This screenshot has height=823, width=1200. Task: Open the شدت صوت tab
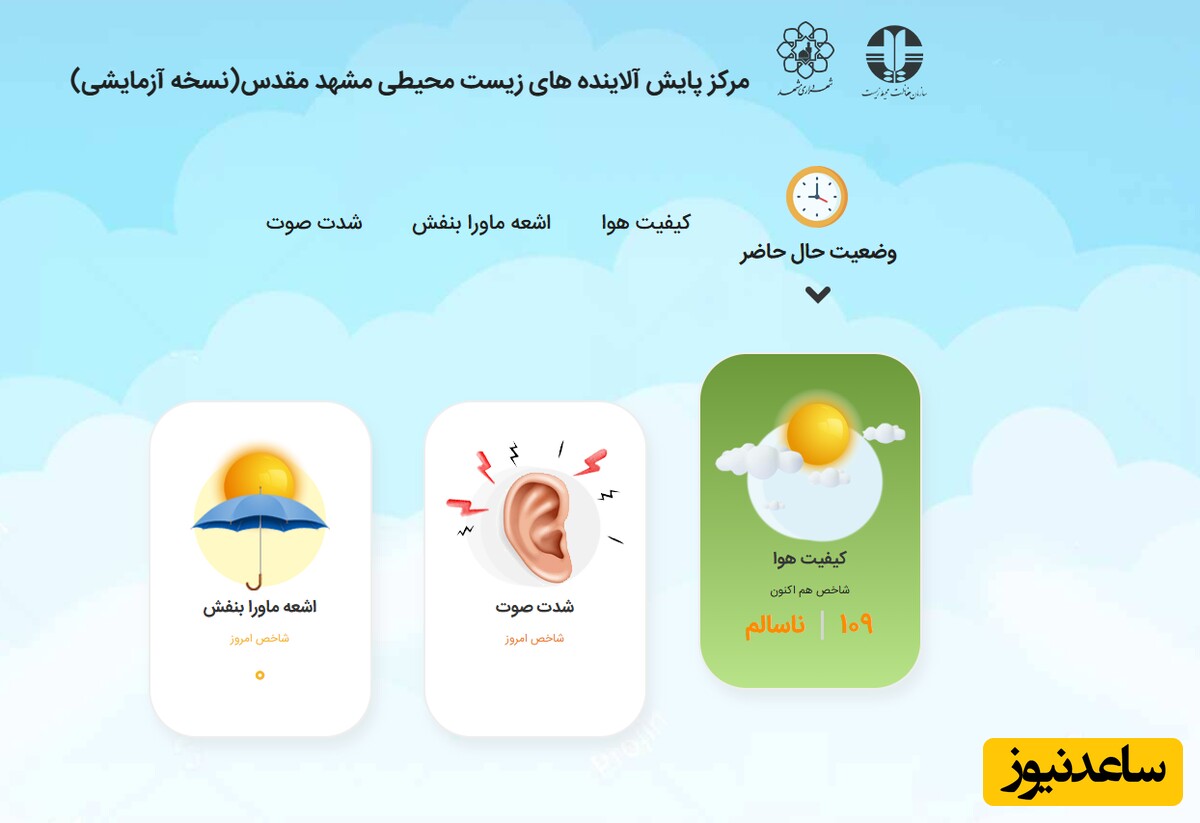(314, 222)
